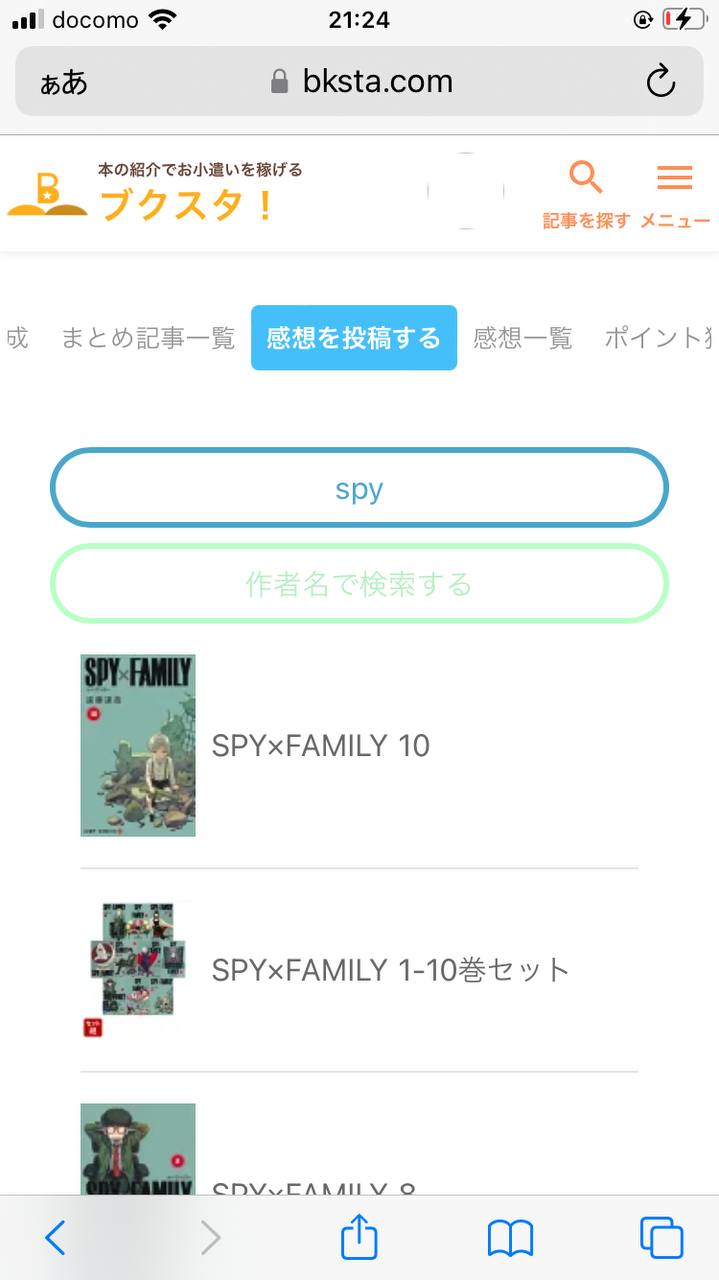Screen dimensions: 719x1280
Task: Tap 作者名で検索する author search field
Action: tap(359, 584)
